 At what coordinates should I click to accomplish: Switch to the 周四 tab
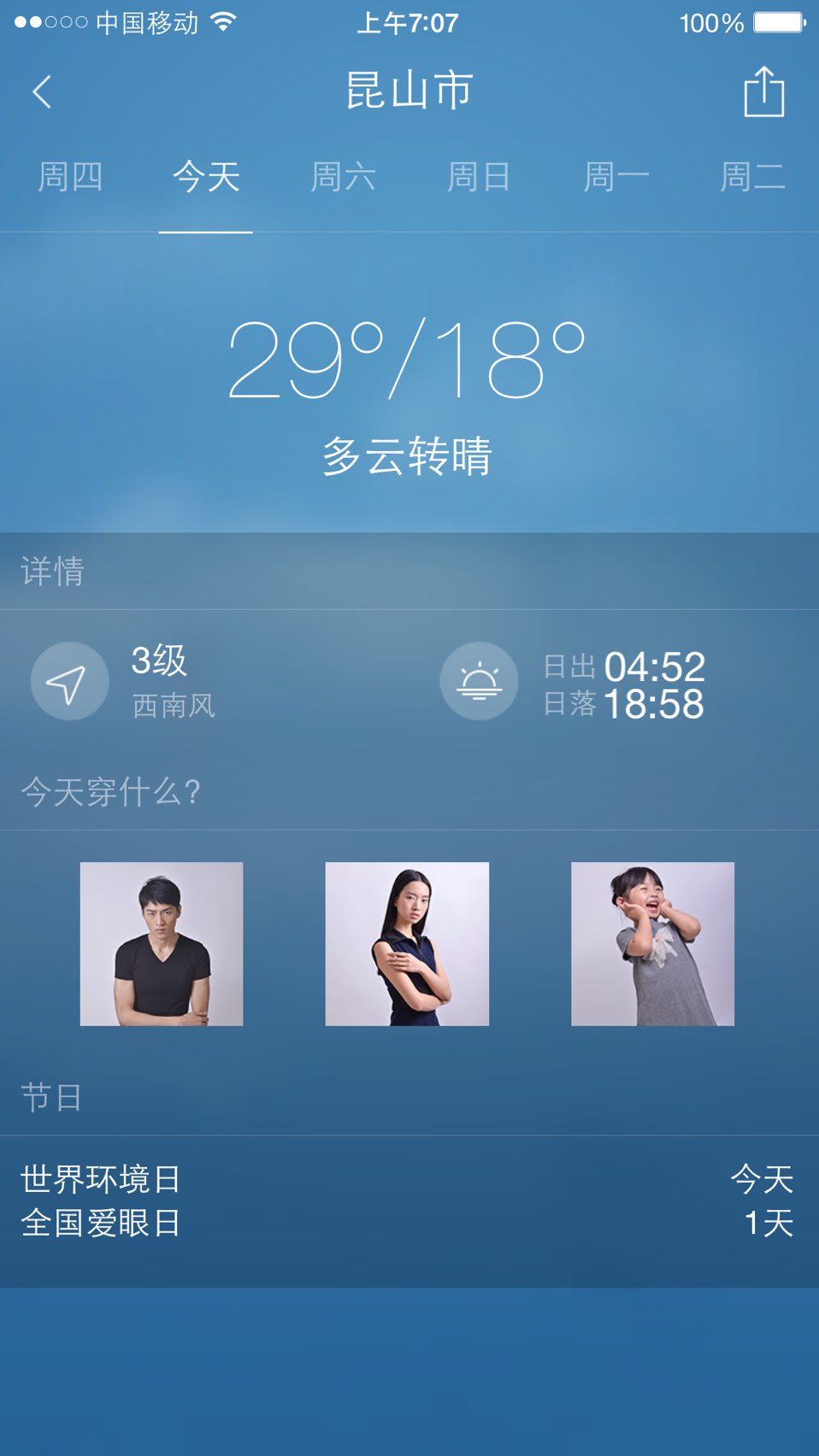click(70, 177)
